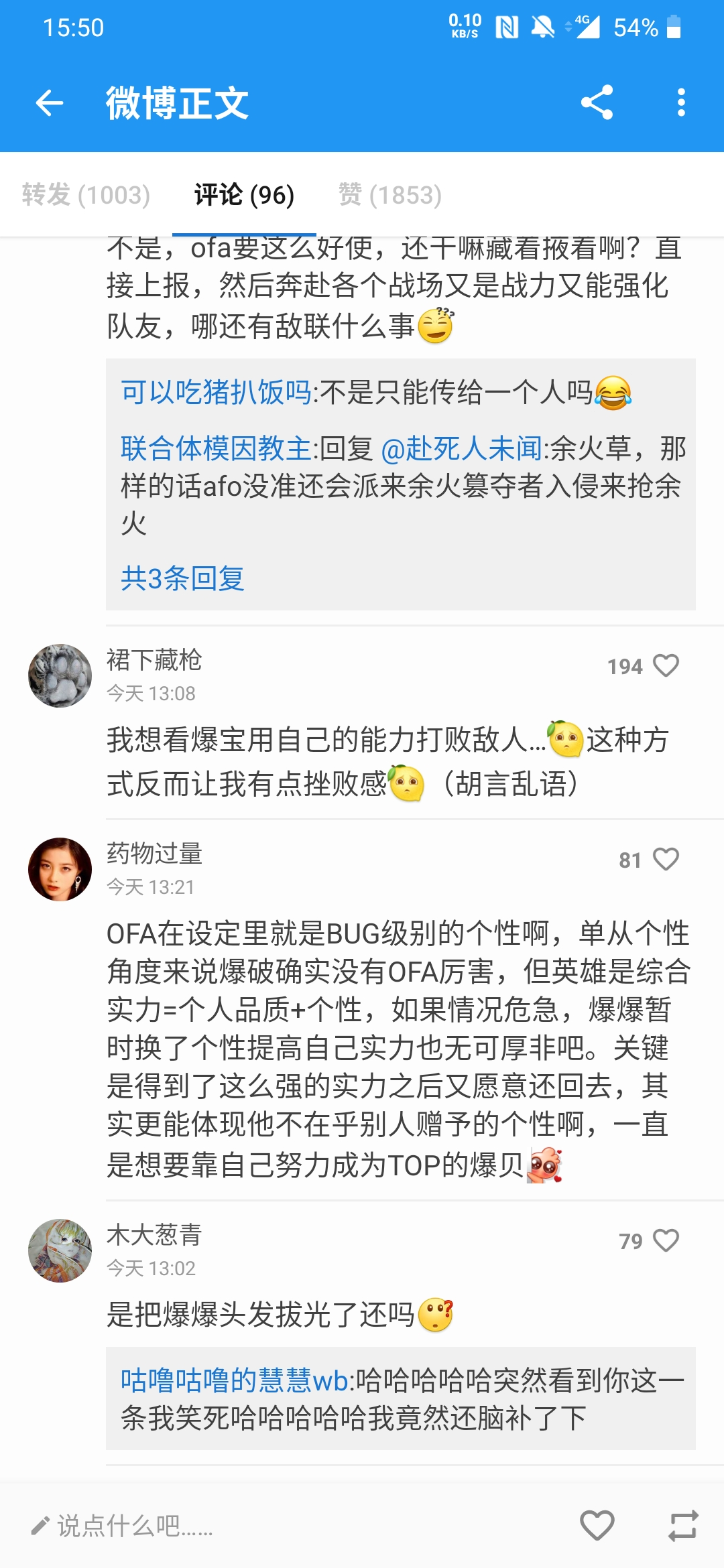View 裙下藏枪's profile picture
724x1568 pixels.
pos(60,675)
